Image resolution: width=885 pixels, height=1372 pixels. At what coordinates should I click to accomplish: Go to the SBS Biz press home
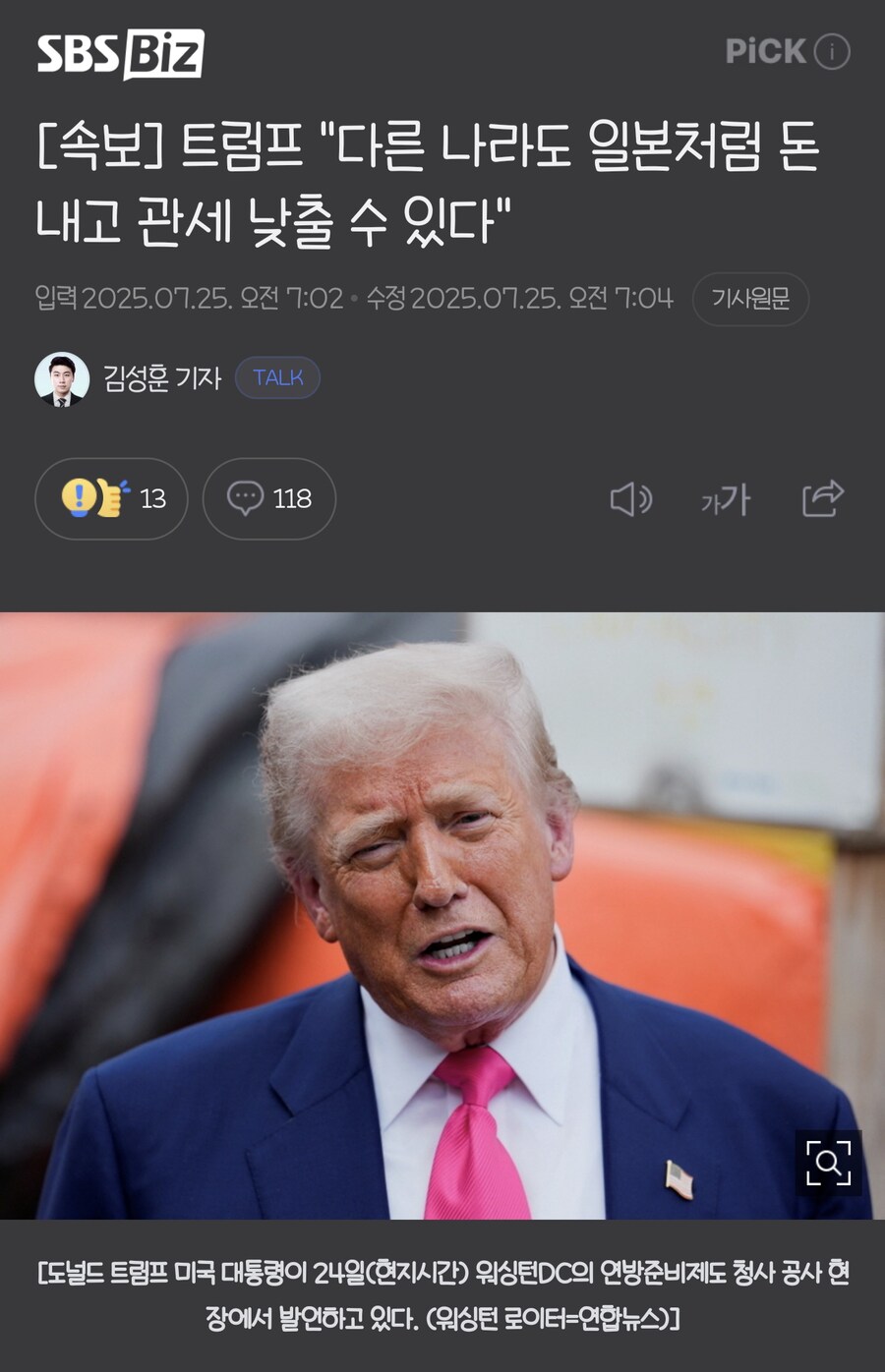[x=120, y=54]
